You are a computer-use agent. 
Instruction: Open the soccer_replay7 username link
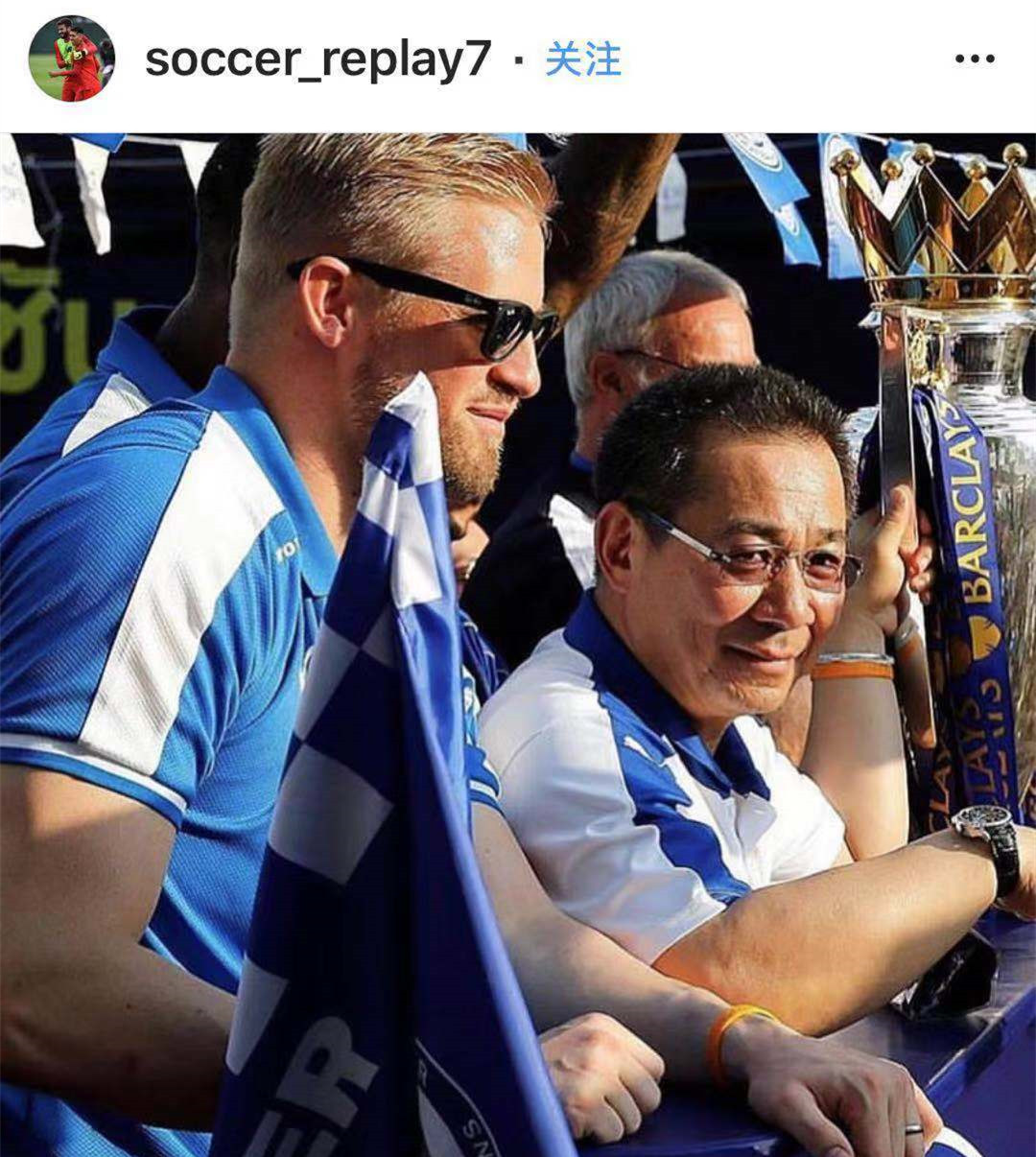[x=318, y=59]
